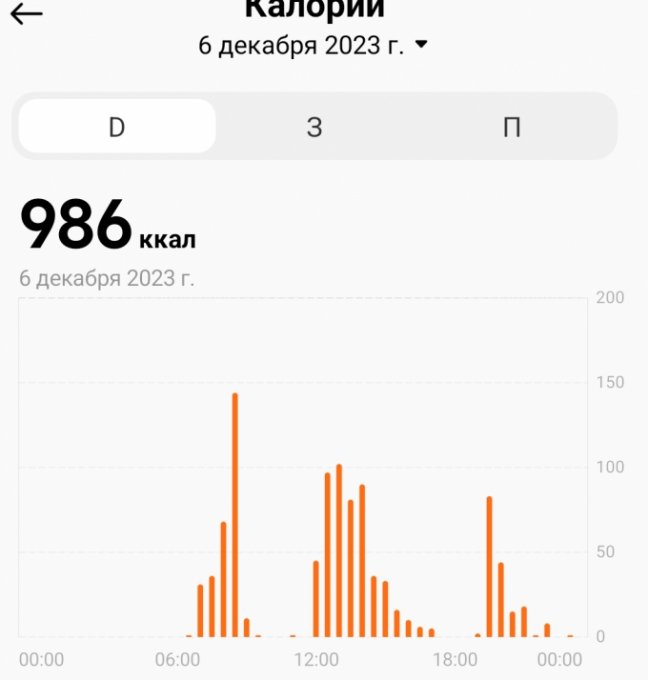
Task: Select the D day view tab
Action: click(x=117, y=127)
